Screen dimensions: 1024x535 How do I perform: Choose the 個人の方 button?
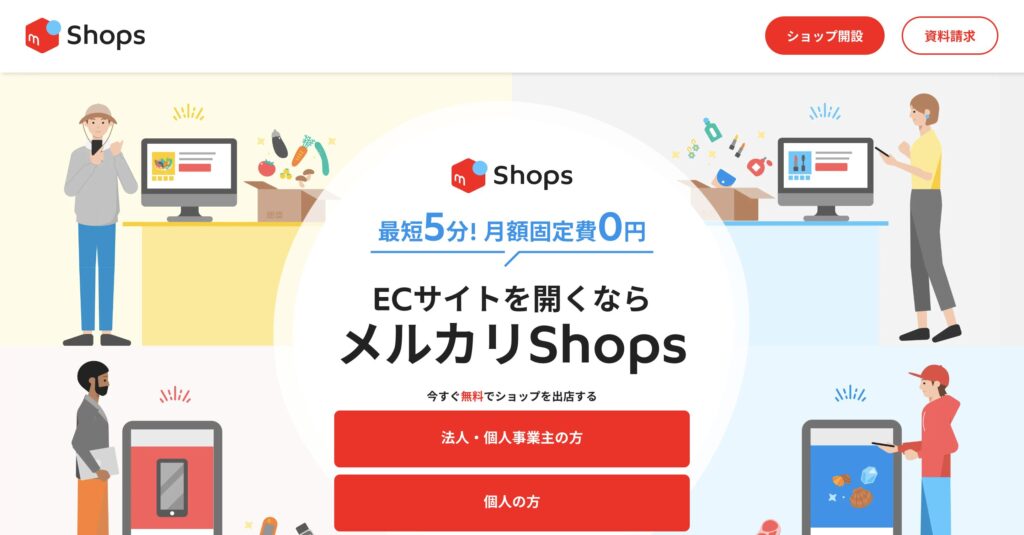[x=511, y=502]
